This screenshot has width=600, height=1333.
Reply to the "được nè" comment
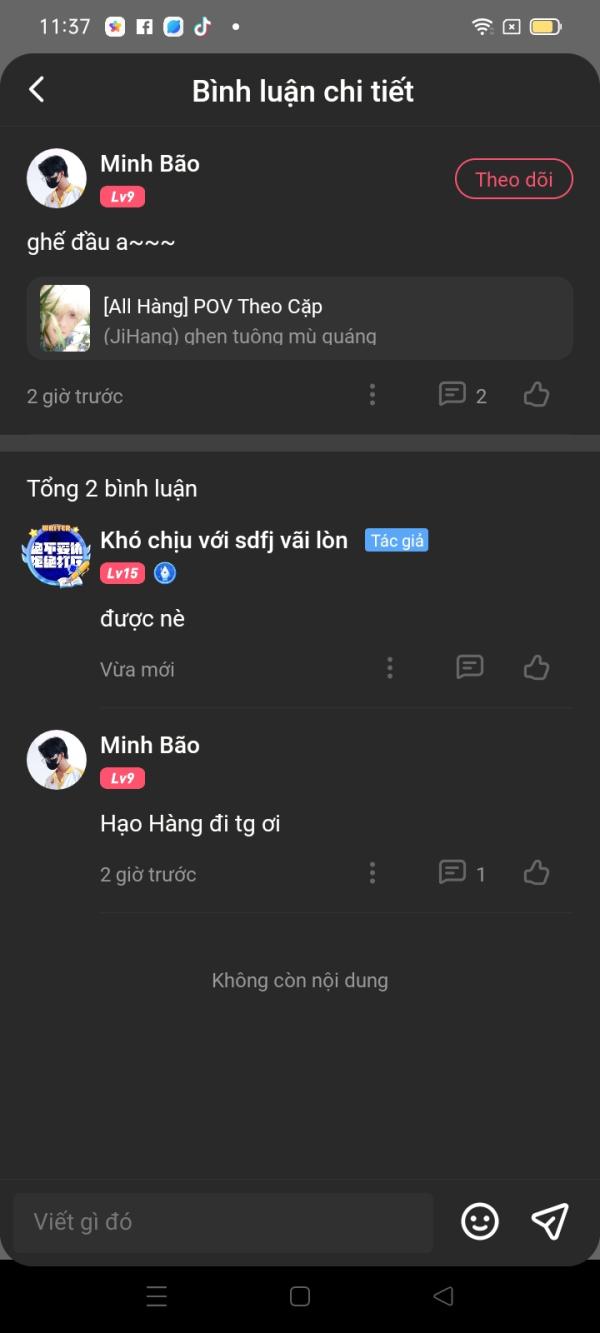[x=470, y=668]
